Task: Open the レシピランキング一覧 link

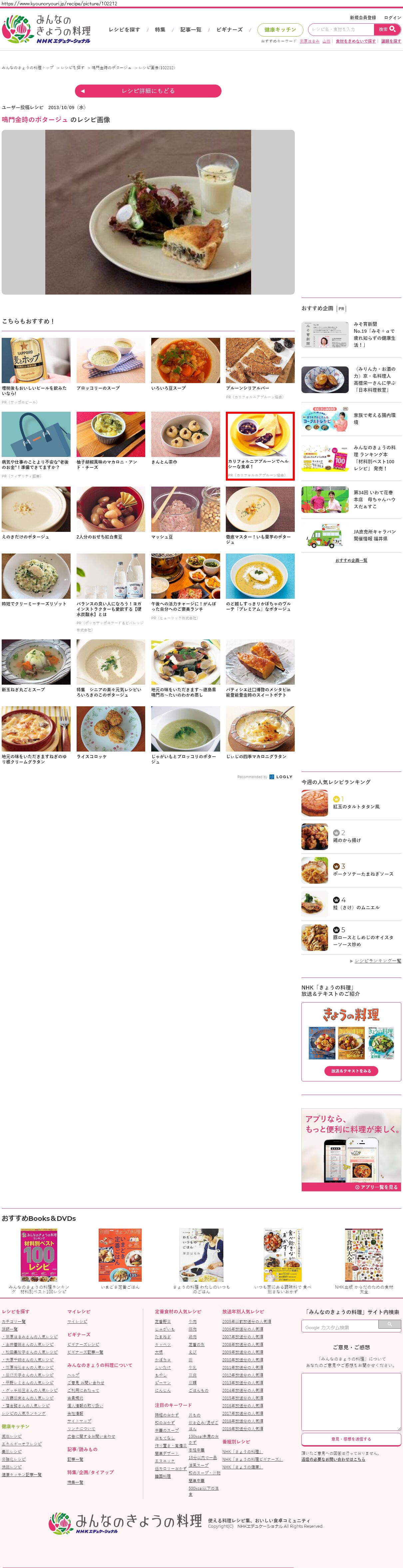Action: (x=377, y=961)
